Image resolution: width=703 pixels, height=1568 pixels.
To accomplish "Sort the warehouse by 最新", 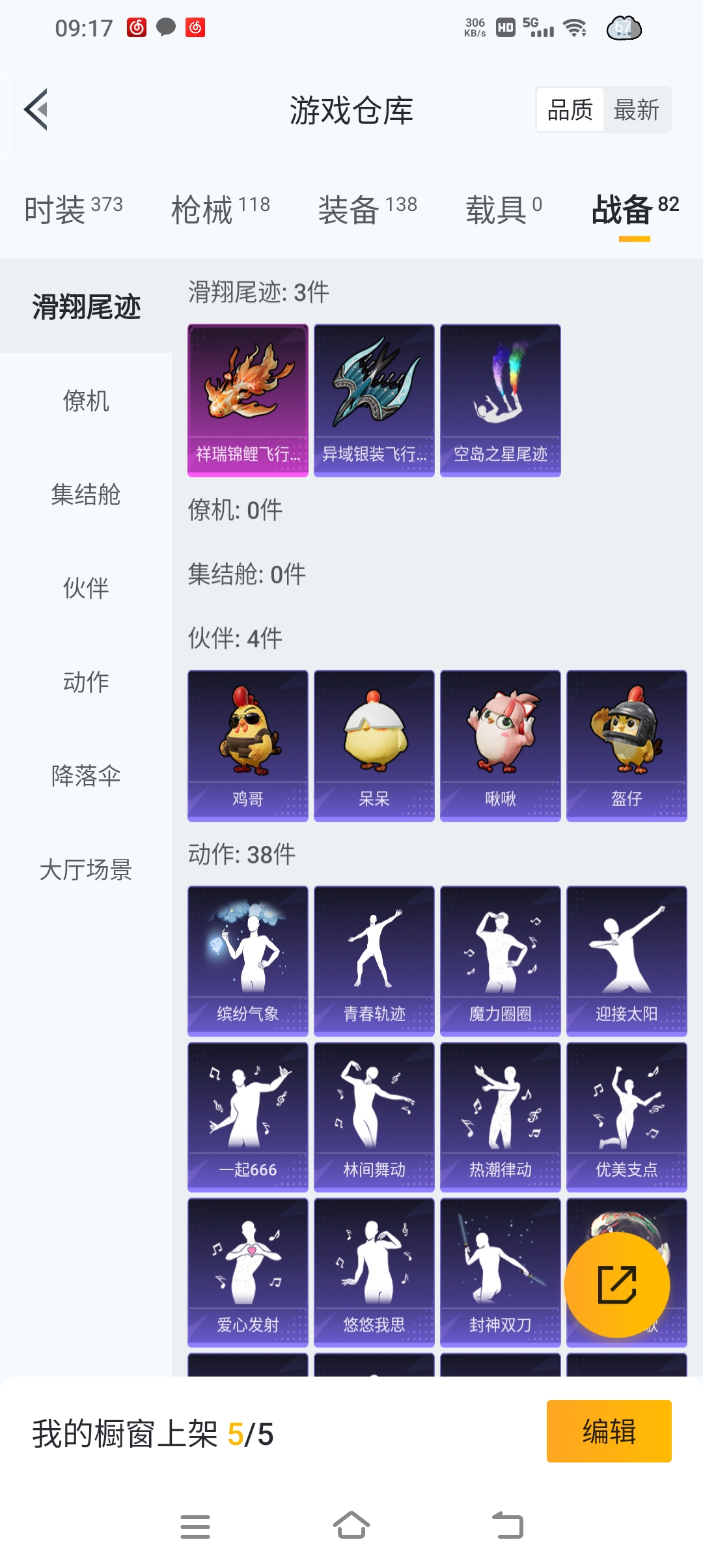I will click(x=636, y=109).
